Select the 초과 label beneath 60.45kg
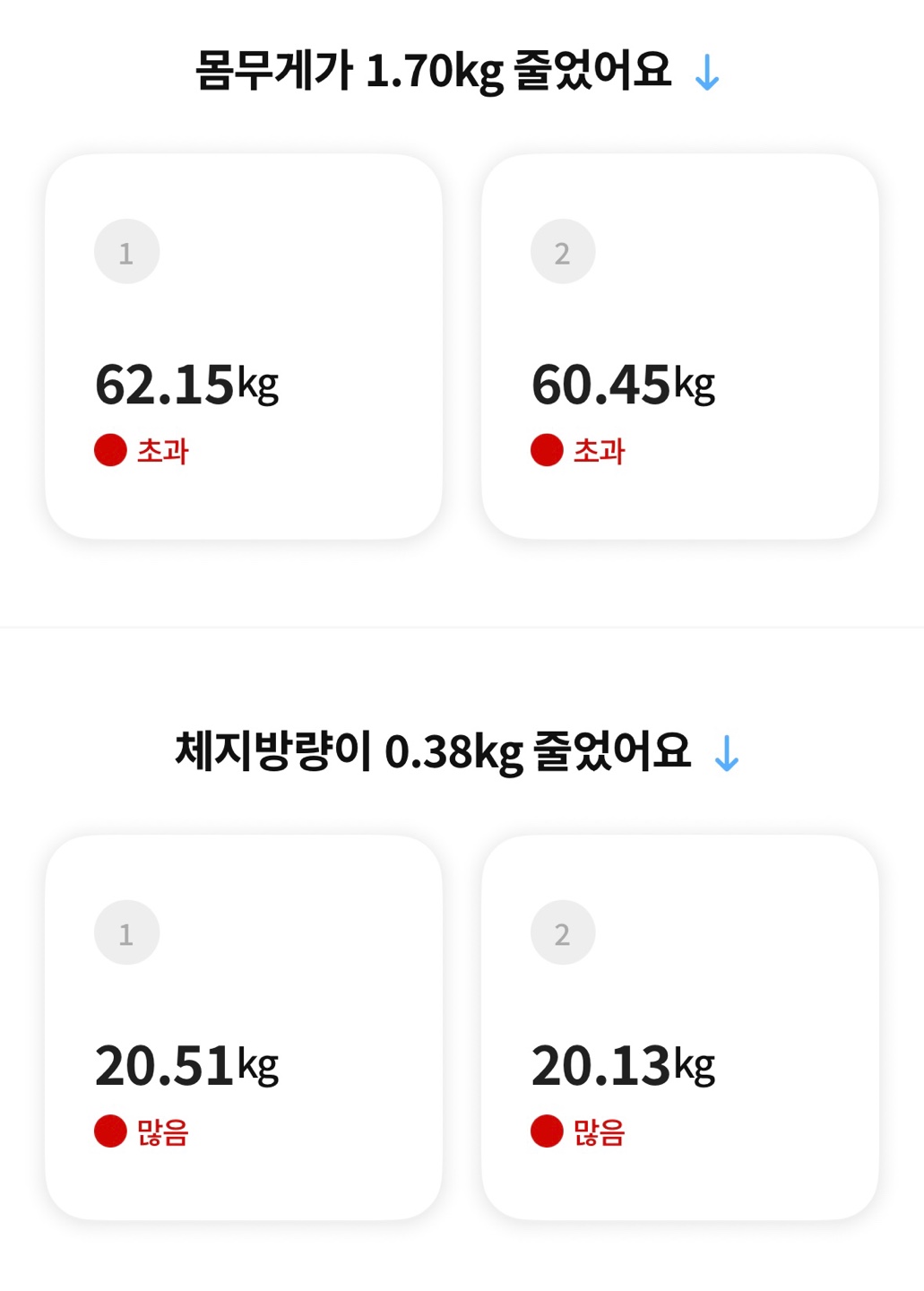The image size is (924, 1291). pos(601,451)
